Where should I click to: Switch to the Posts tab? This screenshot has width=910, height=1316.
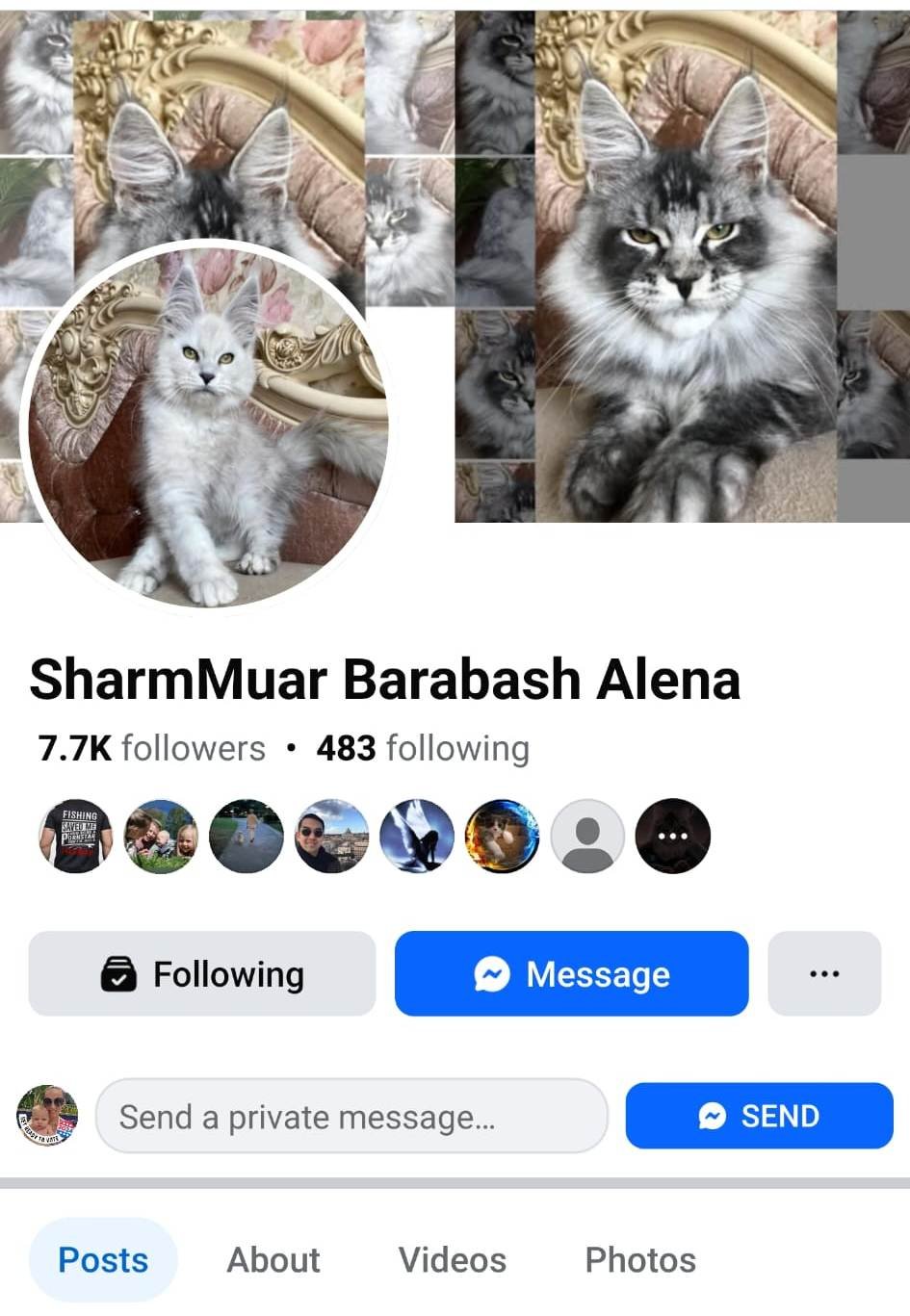coord(103,1259)
